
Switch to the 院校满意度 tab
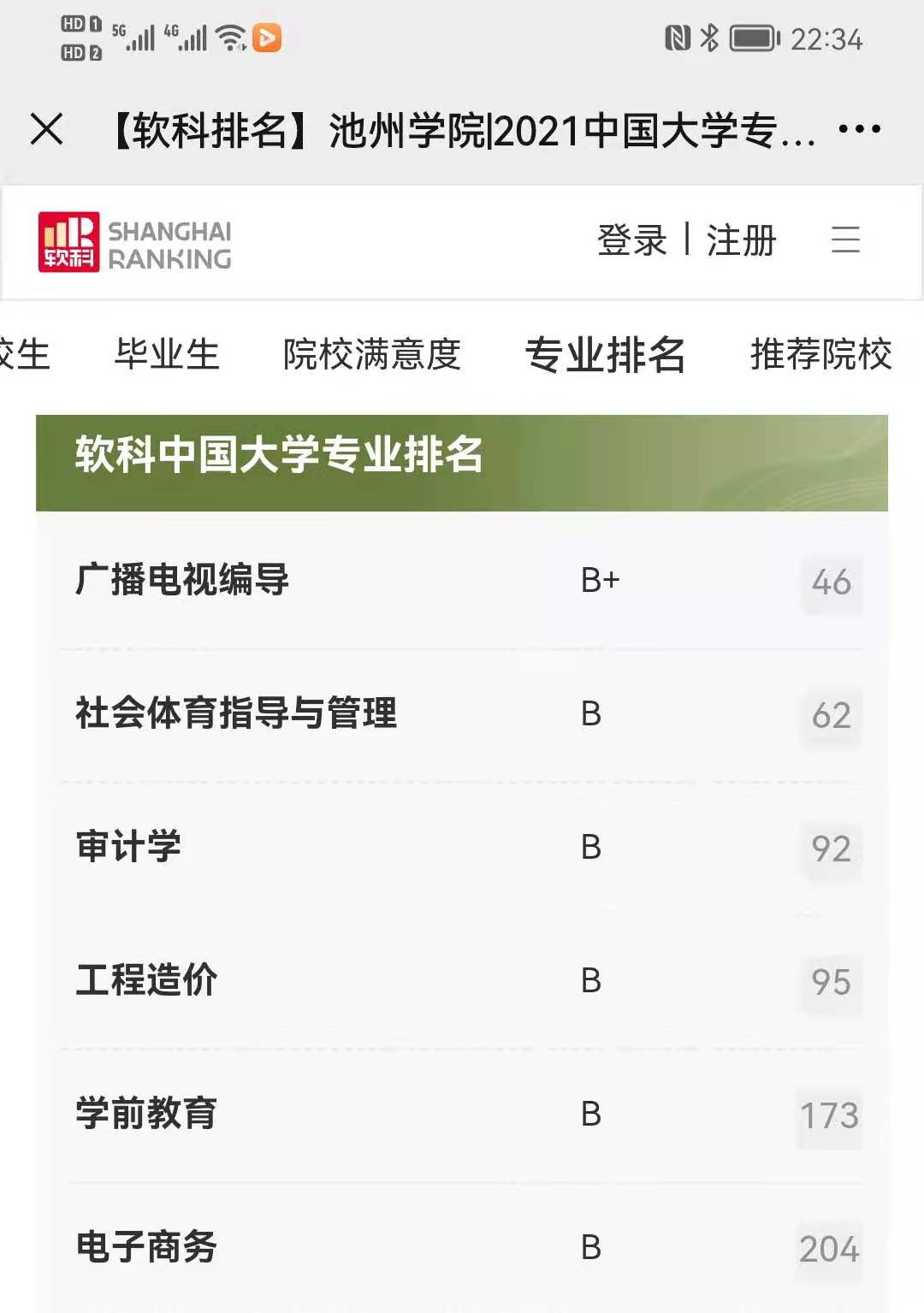coord(372,354)
